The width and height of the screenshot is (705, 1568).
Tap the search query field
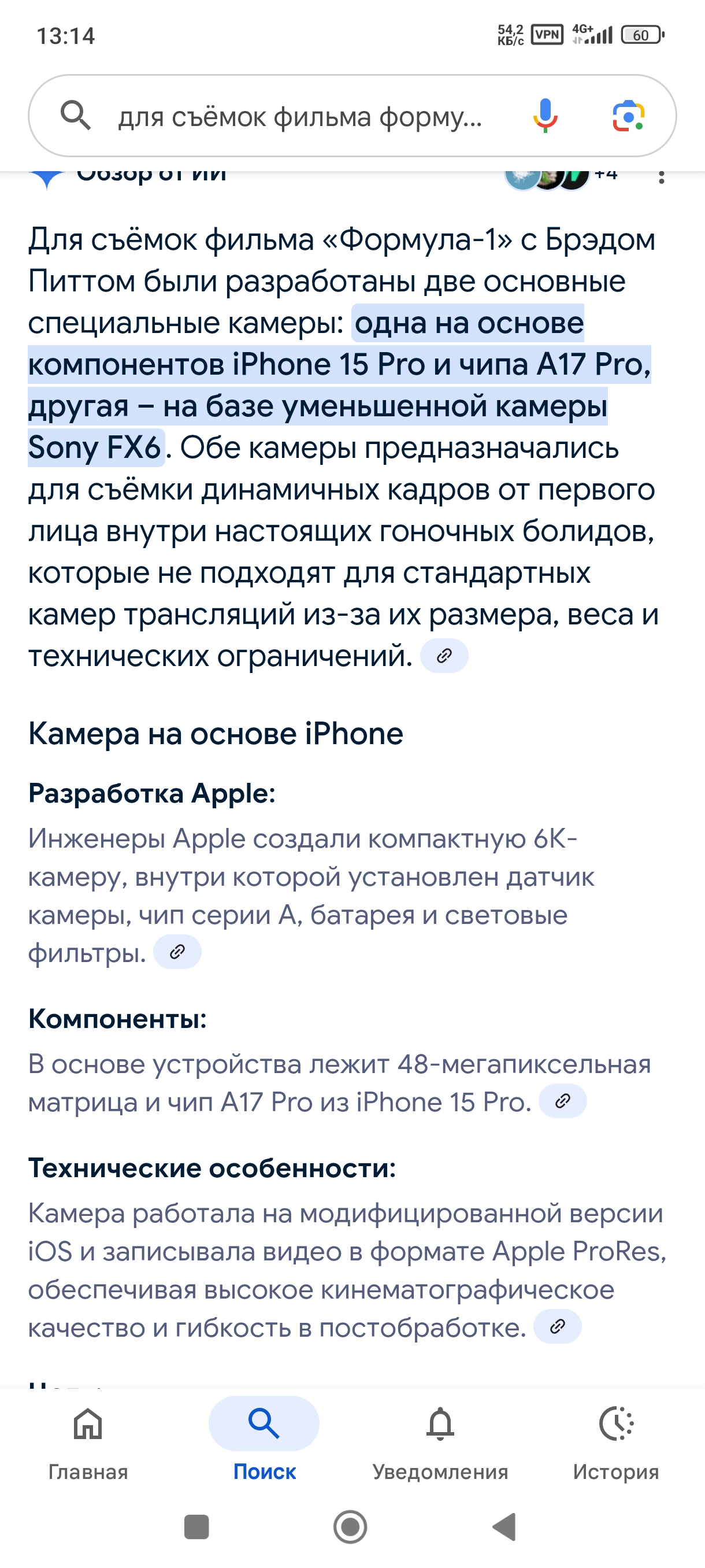[x=299, y=117]
